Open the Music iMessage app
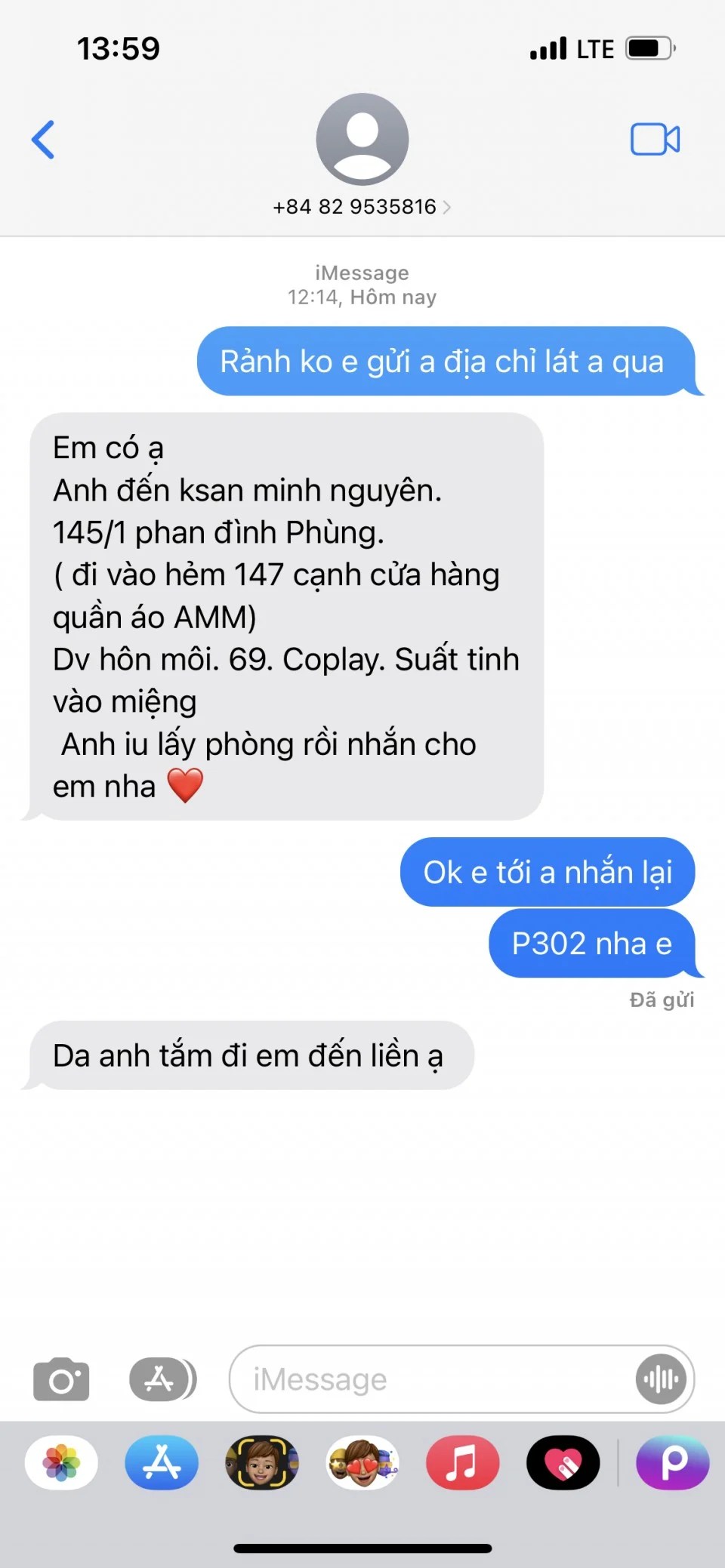The image size is (725, 1568). point(462,1463)
